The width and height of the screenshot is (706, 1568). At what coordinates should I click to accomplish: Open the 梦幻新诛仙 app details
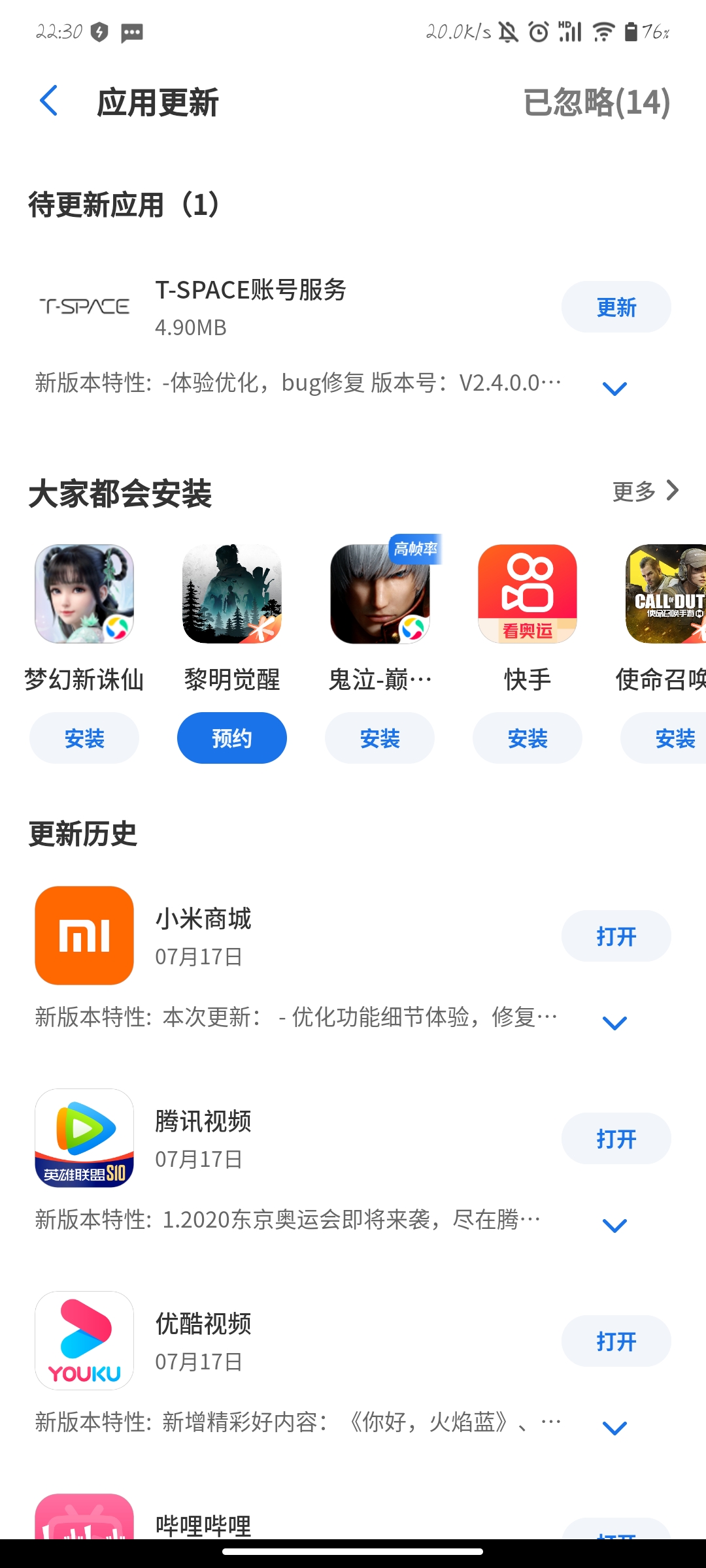pyautogui.click(x=84, y=594)
